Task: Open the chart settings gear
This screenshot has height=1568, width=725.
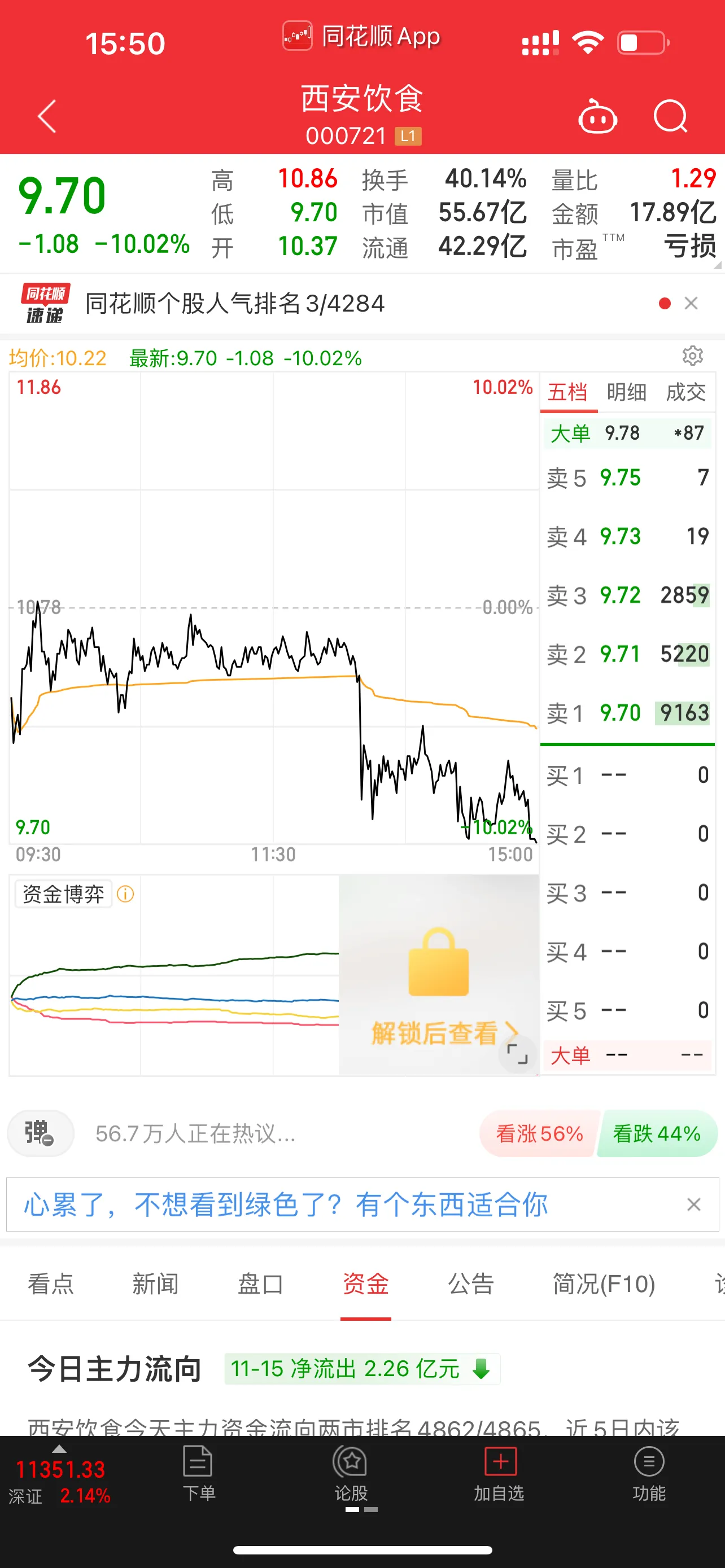Action: 692,356
